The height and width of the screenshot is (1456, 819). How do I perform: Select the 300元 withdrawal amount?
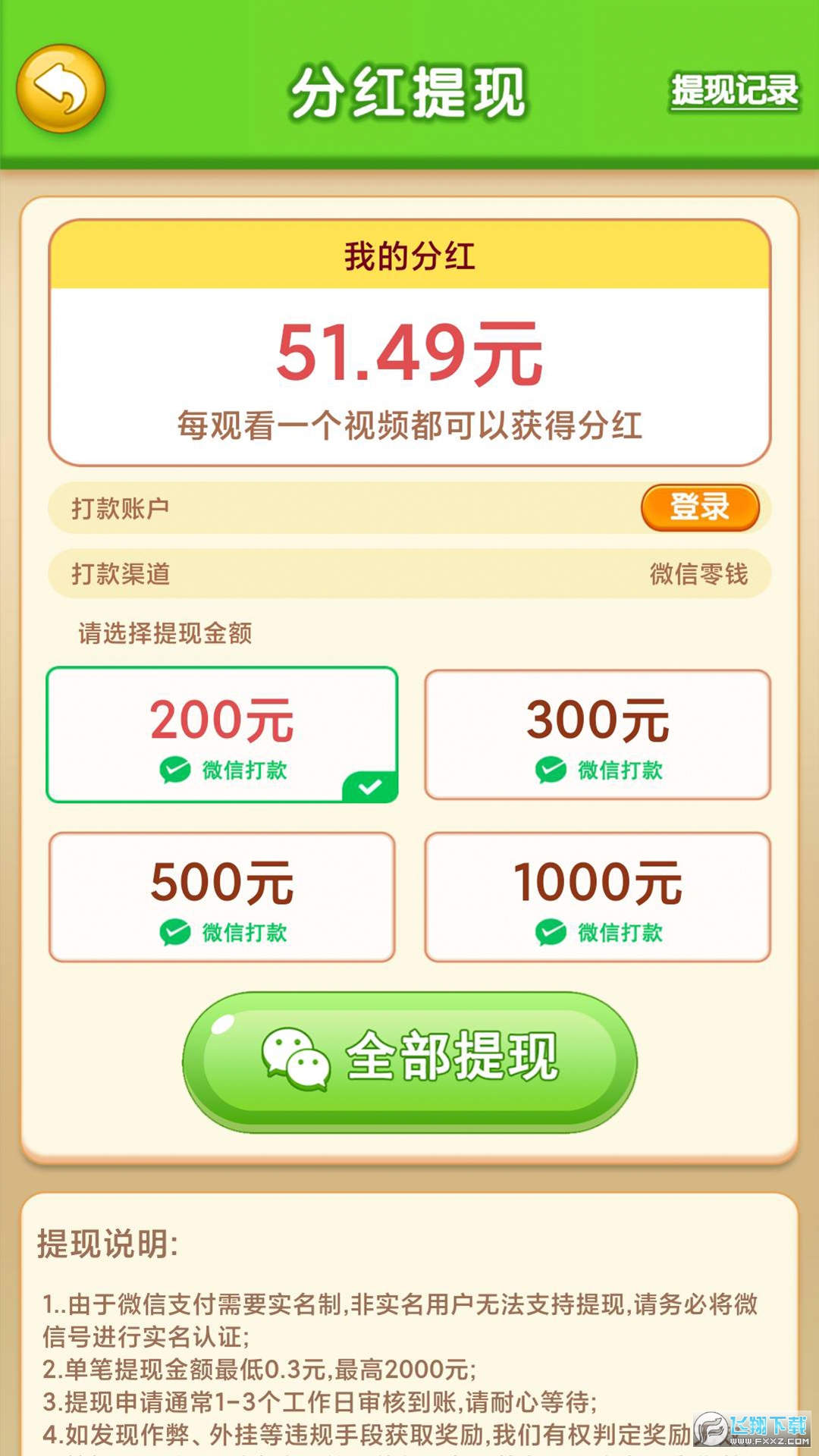pyautogui.click(x=598, y=734)
